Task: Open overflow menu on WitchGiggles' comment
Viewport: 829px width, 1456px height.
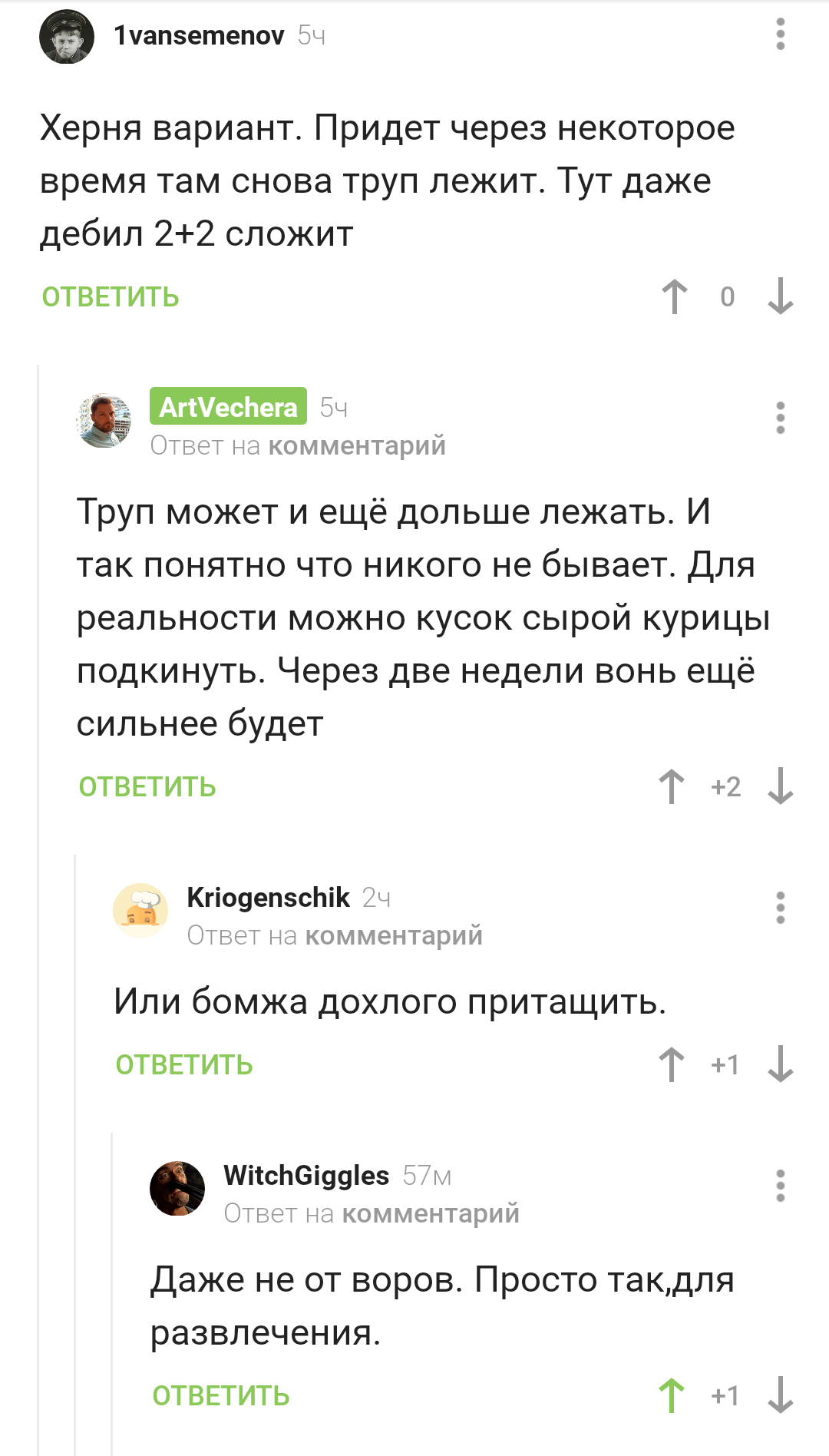Action: pyautogui.click(x=780, y=1186)
